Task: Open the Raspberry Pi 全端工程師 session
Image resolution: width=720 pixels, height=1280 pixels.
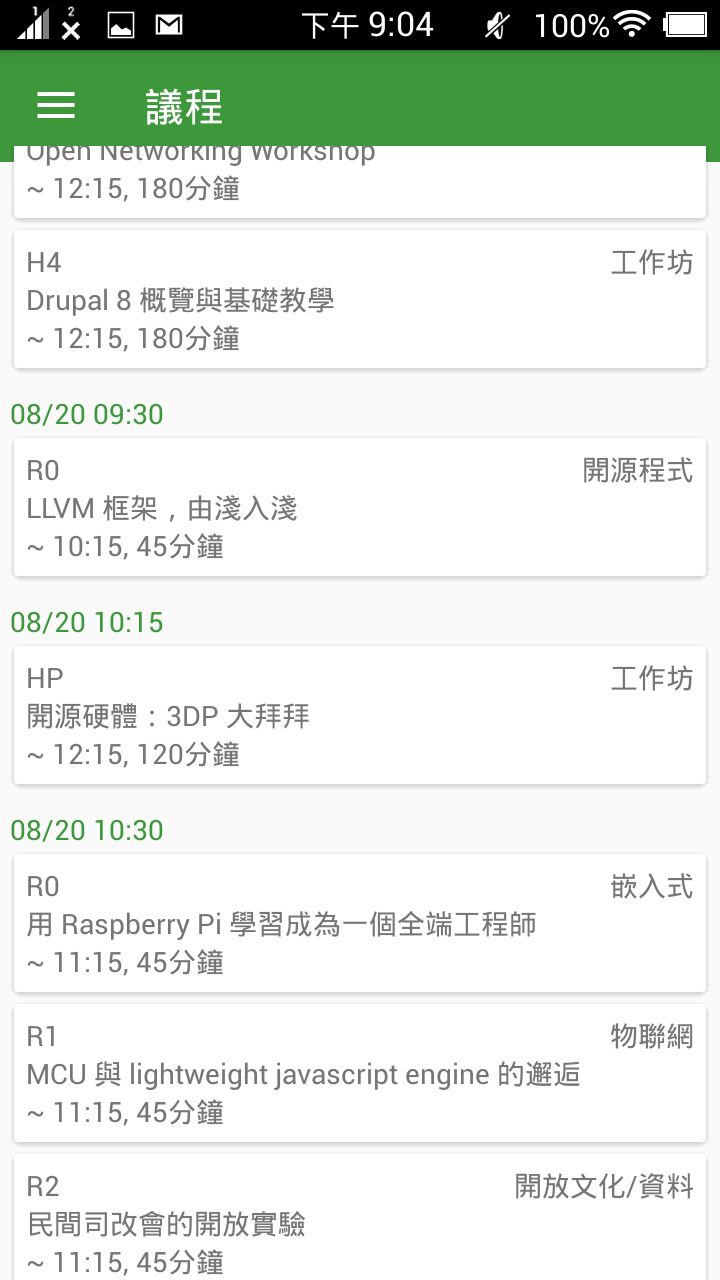Action: click(360, 924)
